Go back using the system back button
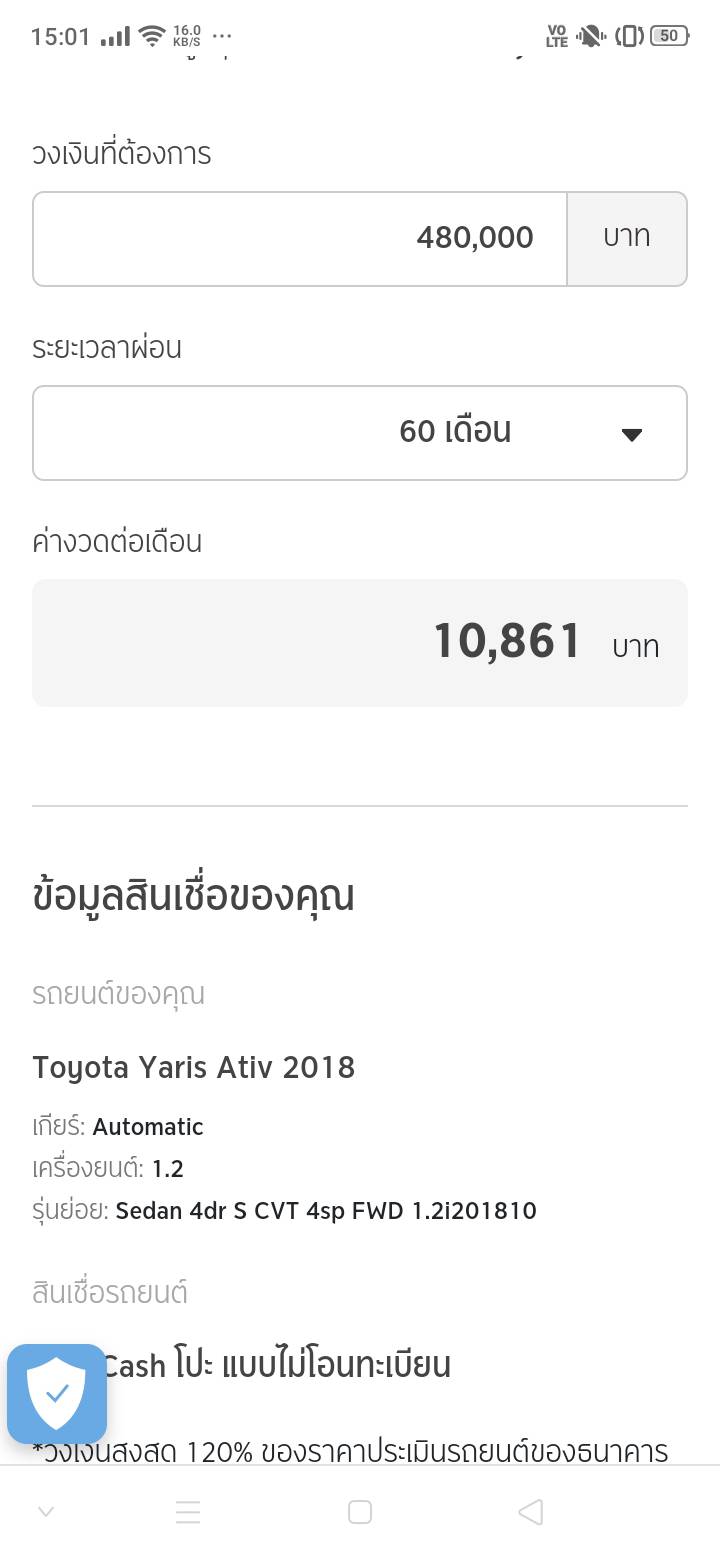Screen dimensions: 720x1560 pos(531,1512)
